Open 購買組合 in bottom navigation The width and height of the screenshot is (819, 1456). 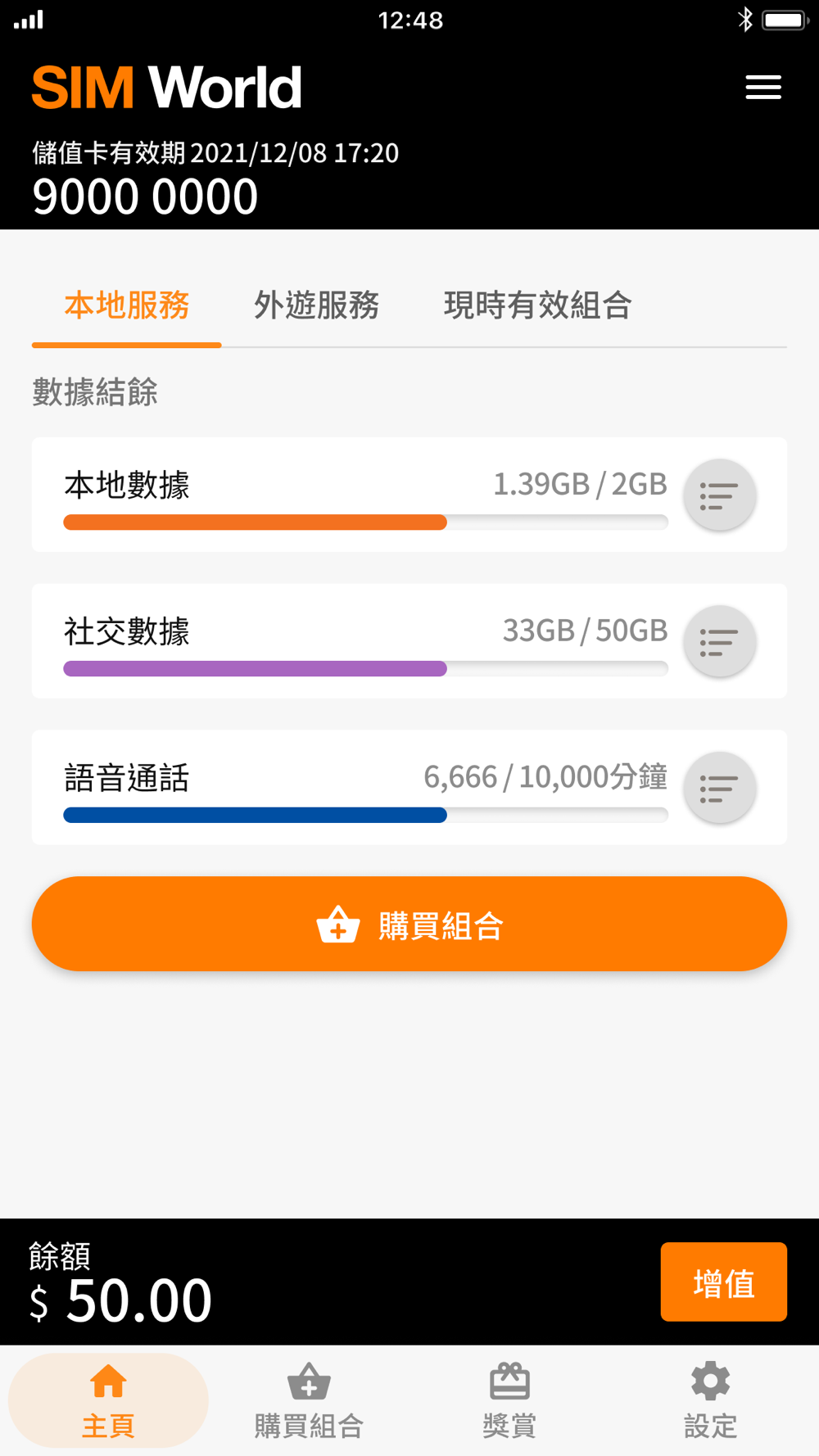[x=309, y=1400]
